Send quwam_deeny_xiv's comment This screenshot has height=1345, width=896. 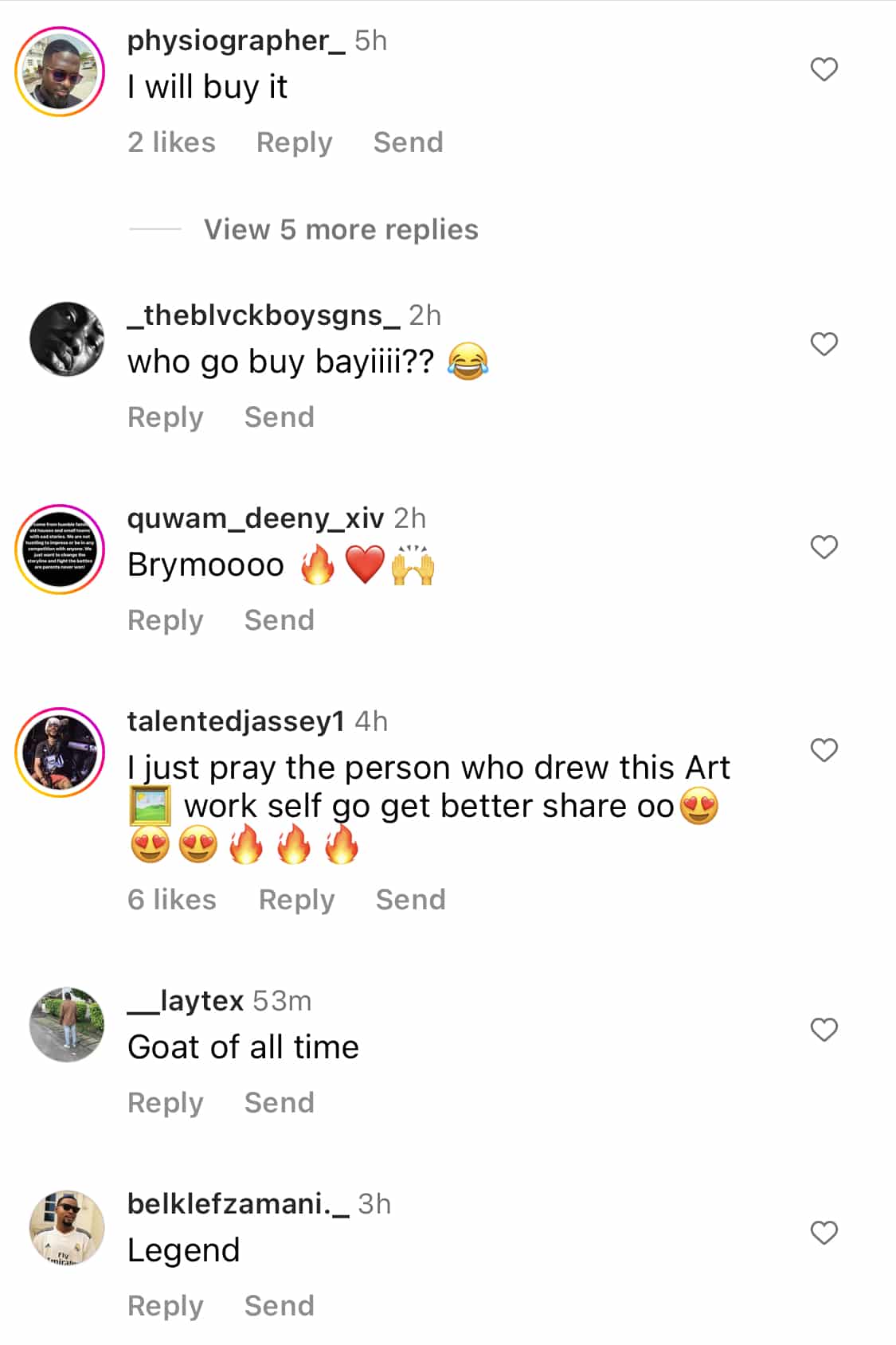click(279, 620)
